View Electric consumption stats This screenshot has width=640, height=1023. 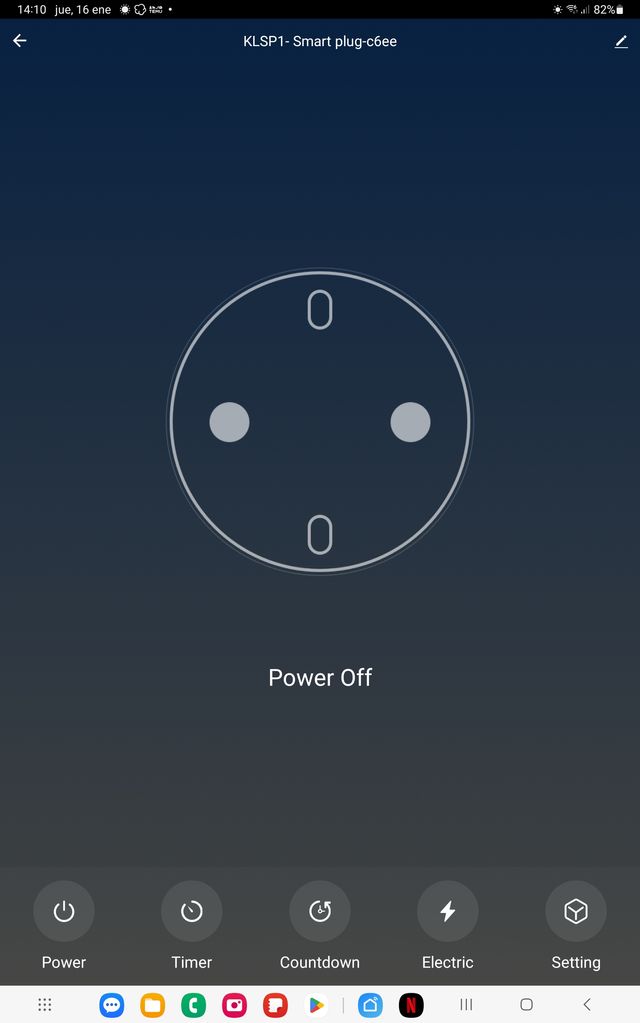448,911
